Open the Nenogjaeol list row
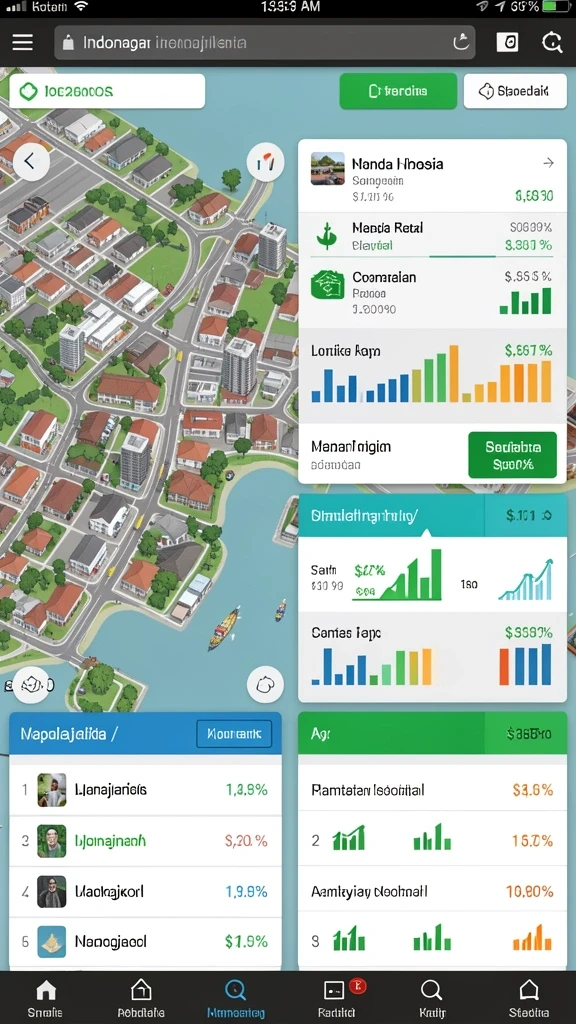This screenshot has width=576, height=1024. (146, 942)
